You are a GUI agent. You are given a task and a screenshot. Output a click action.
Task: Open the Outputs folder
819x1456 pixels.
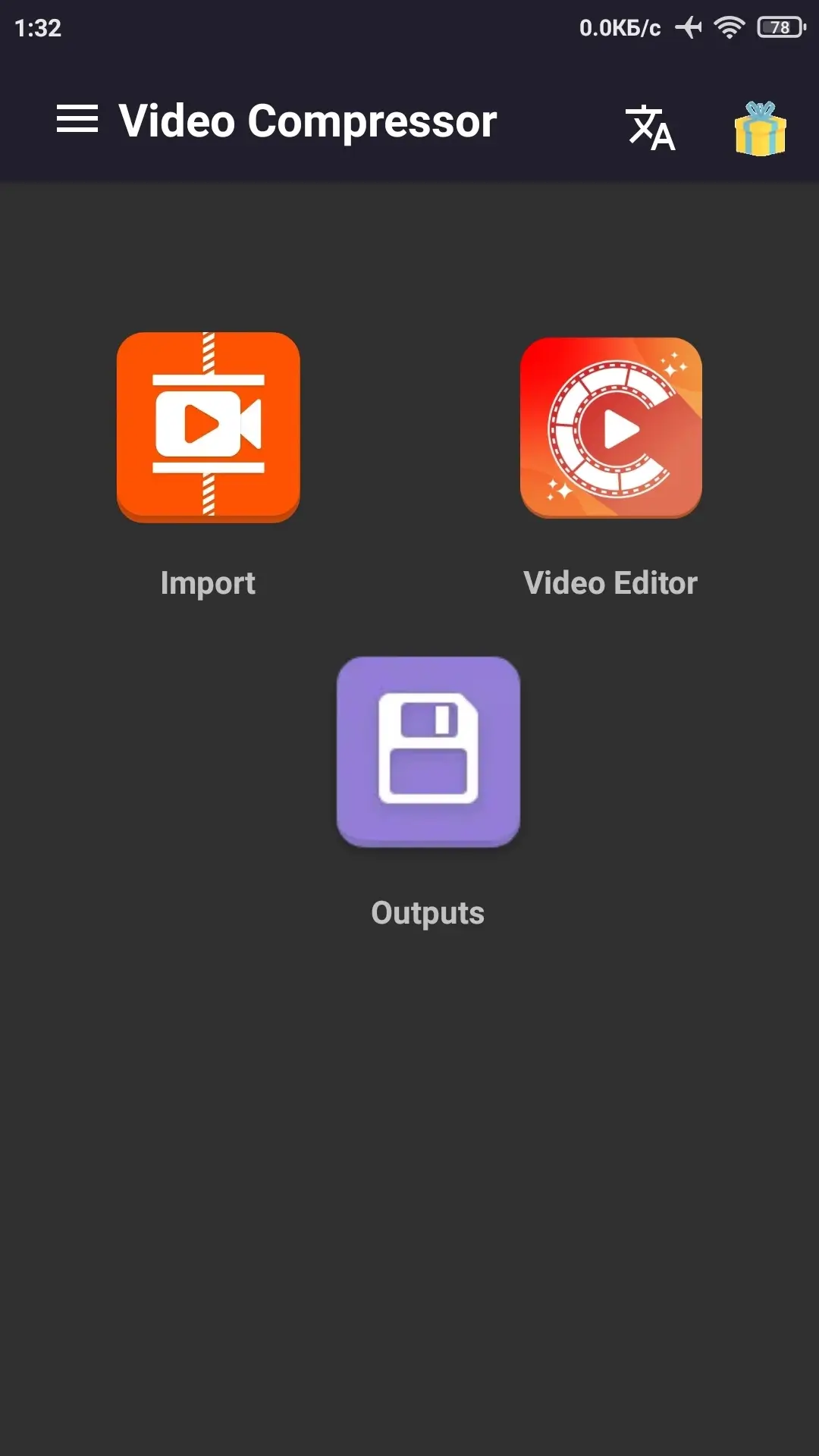click(428, 752)
